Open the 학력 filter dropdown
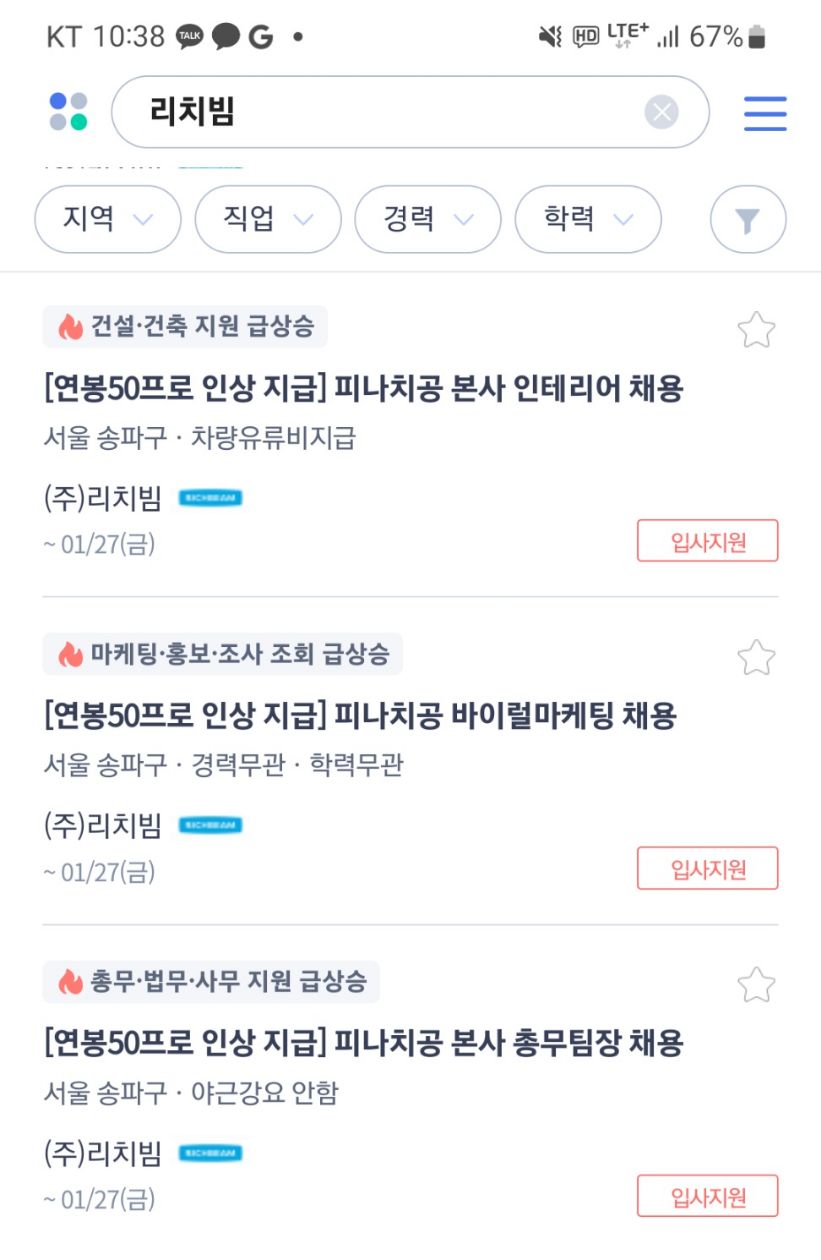Viewport: 821px width, 1260px height. tap(587, 219)
